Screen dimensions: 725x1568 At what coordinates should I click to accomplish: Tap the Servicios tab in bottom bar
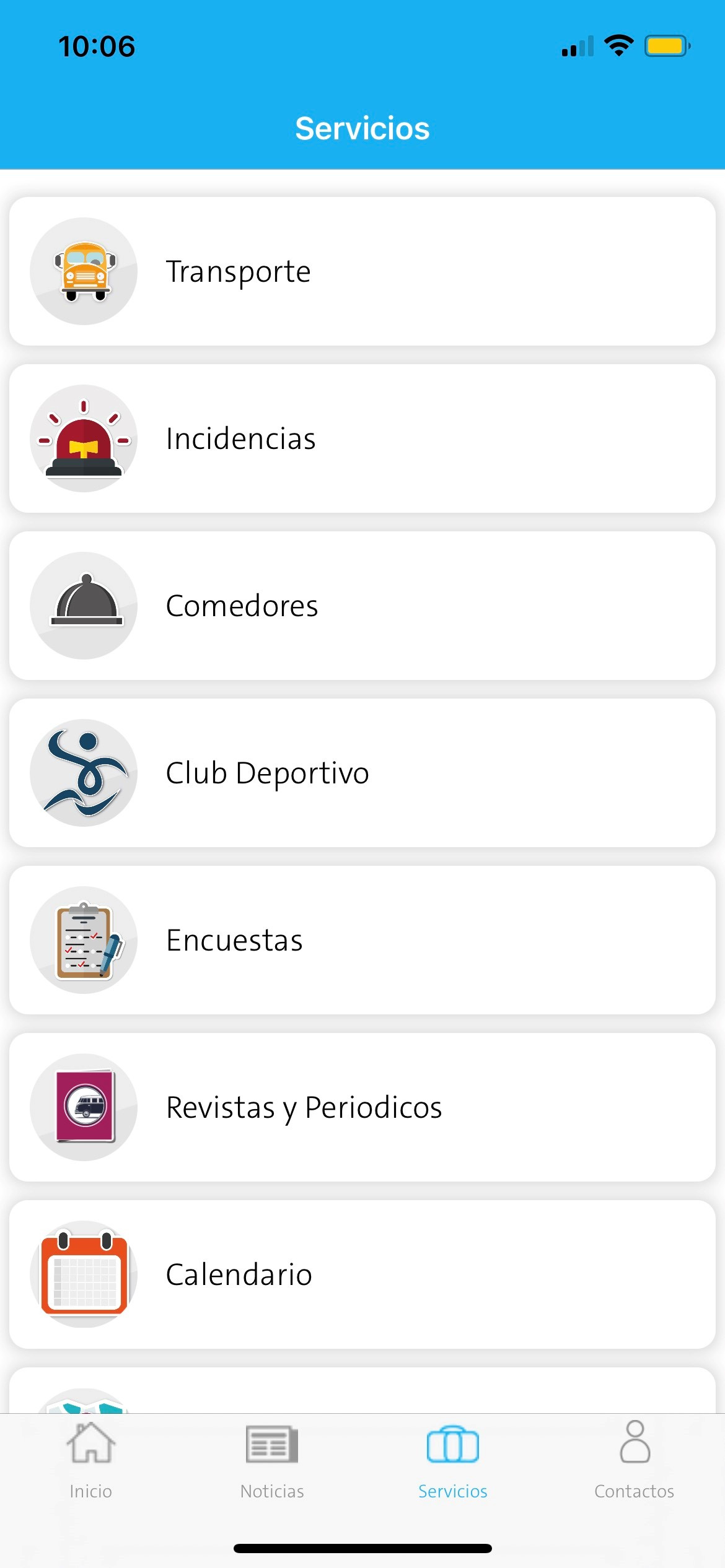[453, 1460]
